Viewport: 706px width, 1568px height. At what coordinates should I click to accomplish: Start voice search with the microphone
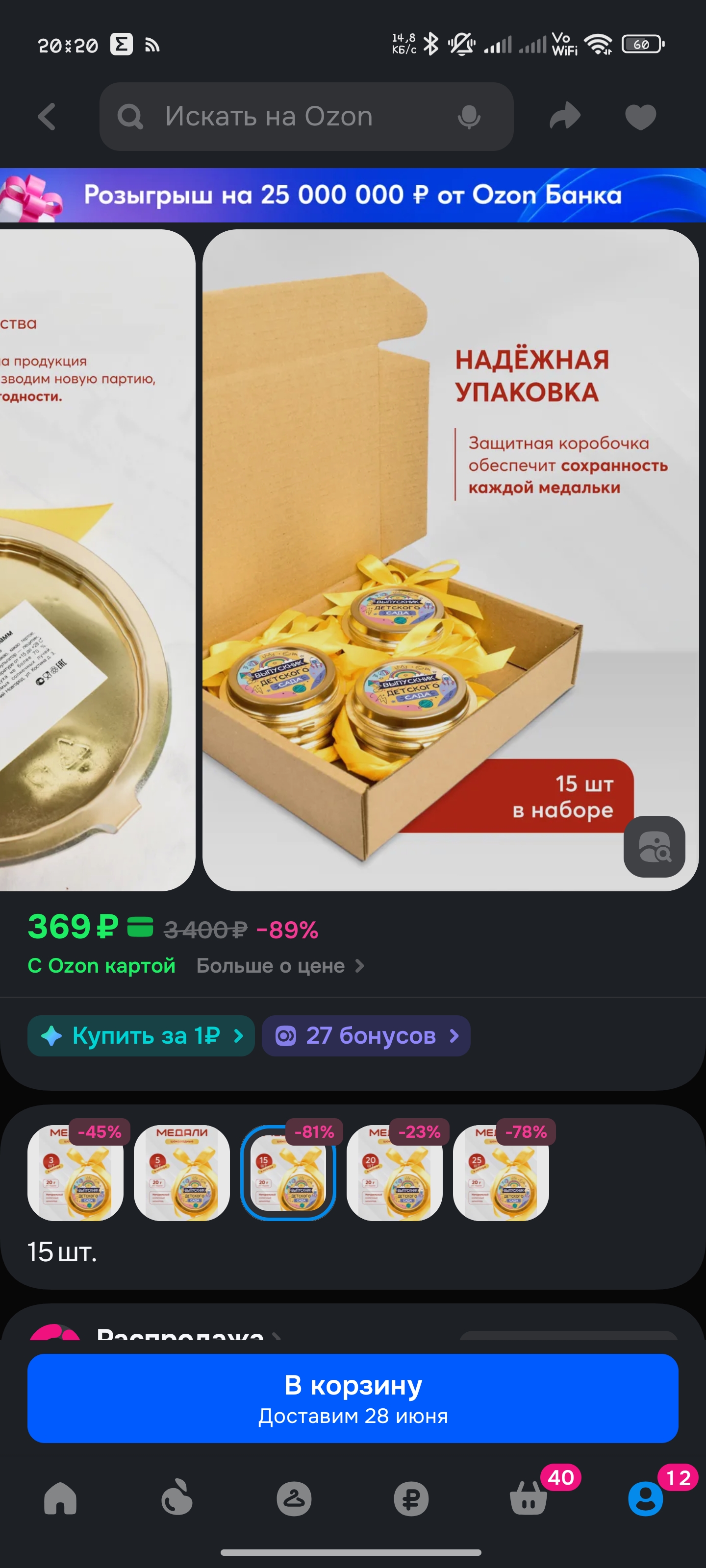pos(468,116)
